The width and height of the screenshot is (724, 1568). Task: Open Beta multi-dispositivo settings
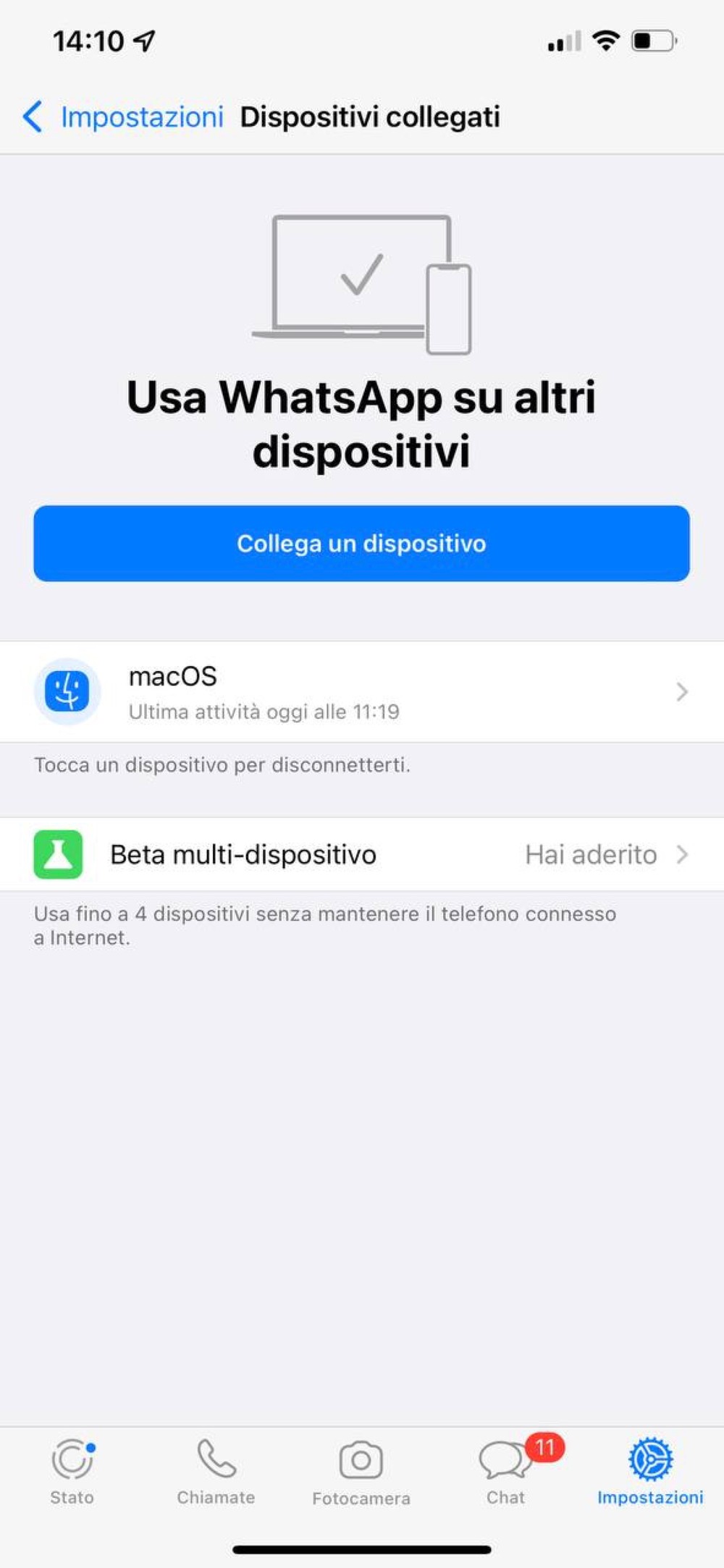[x=362, y=854]
